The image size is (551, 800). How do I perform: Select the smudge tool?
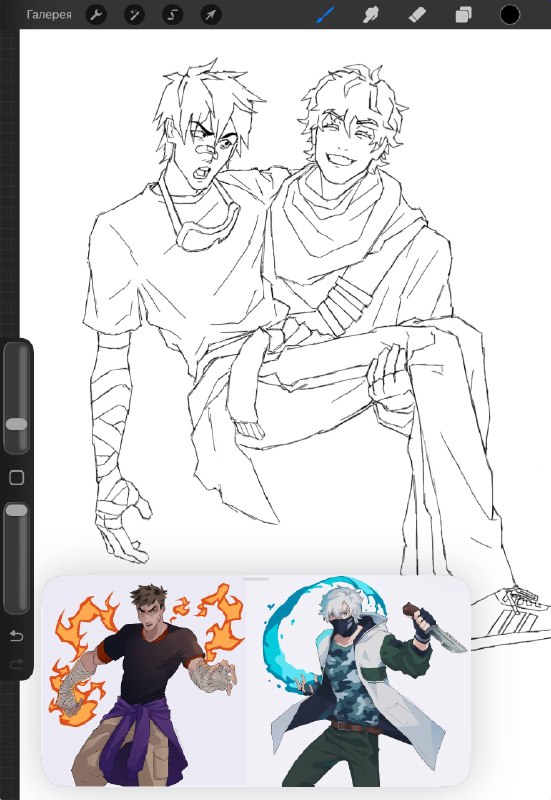coord(371,15)
